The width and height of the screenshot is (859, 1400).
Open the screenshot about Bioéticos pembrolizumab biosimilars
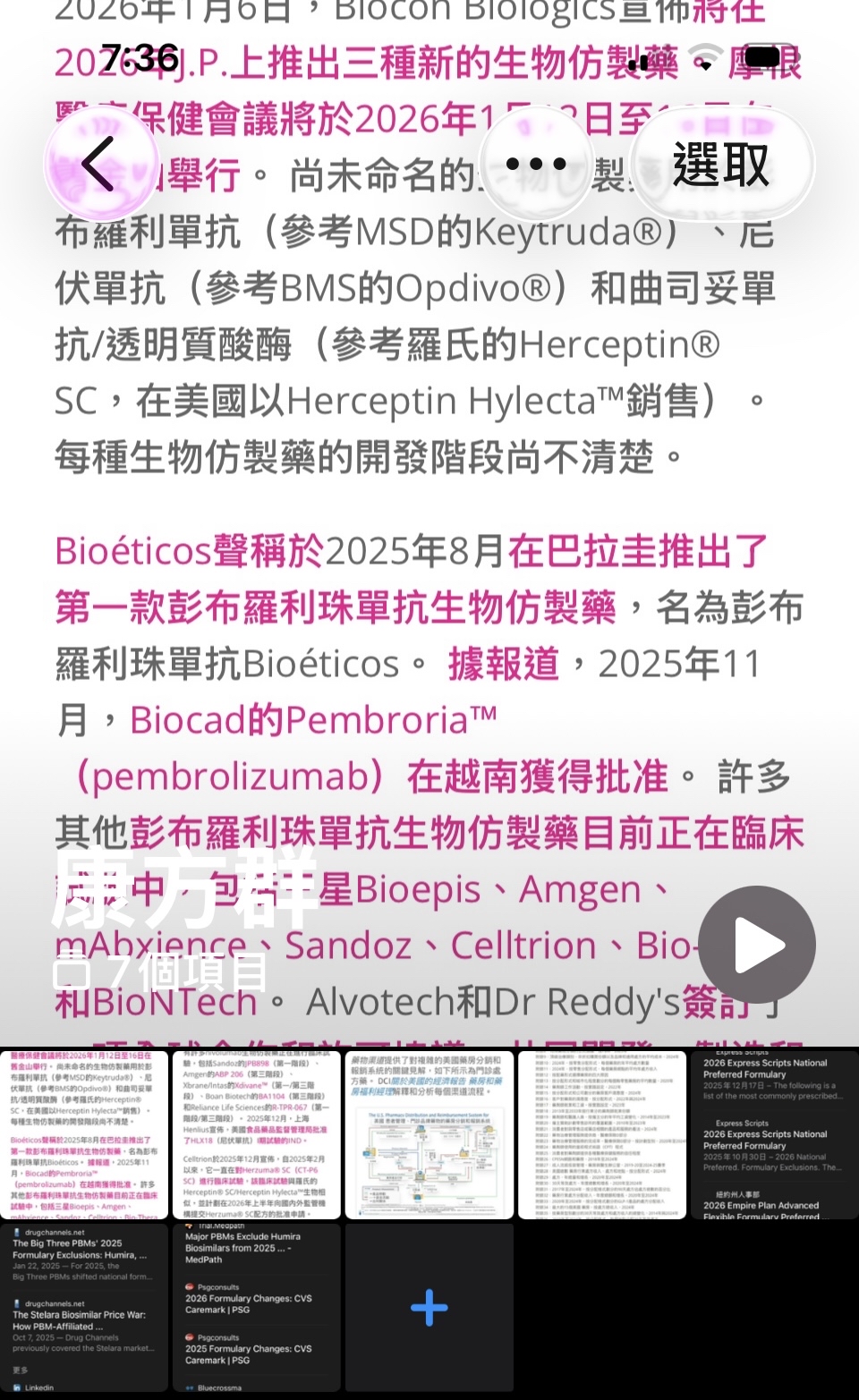pyautogui.click(x=84, y=1134)
